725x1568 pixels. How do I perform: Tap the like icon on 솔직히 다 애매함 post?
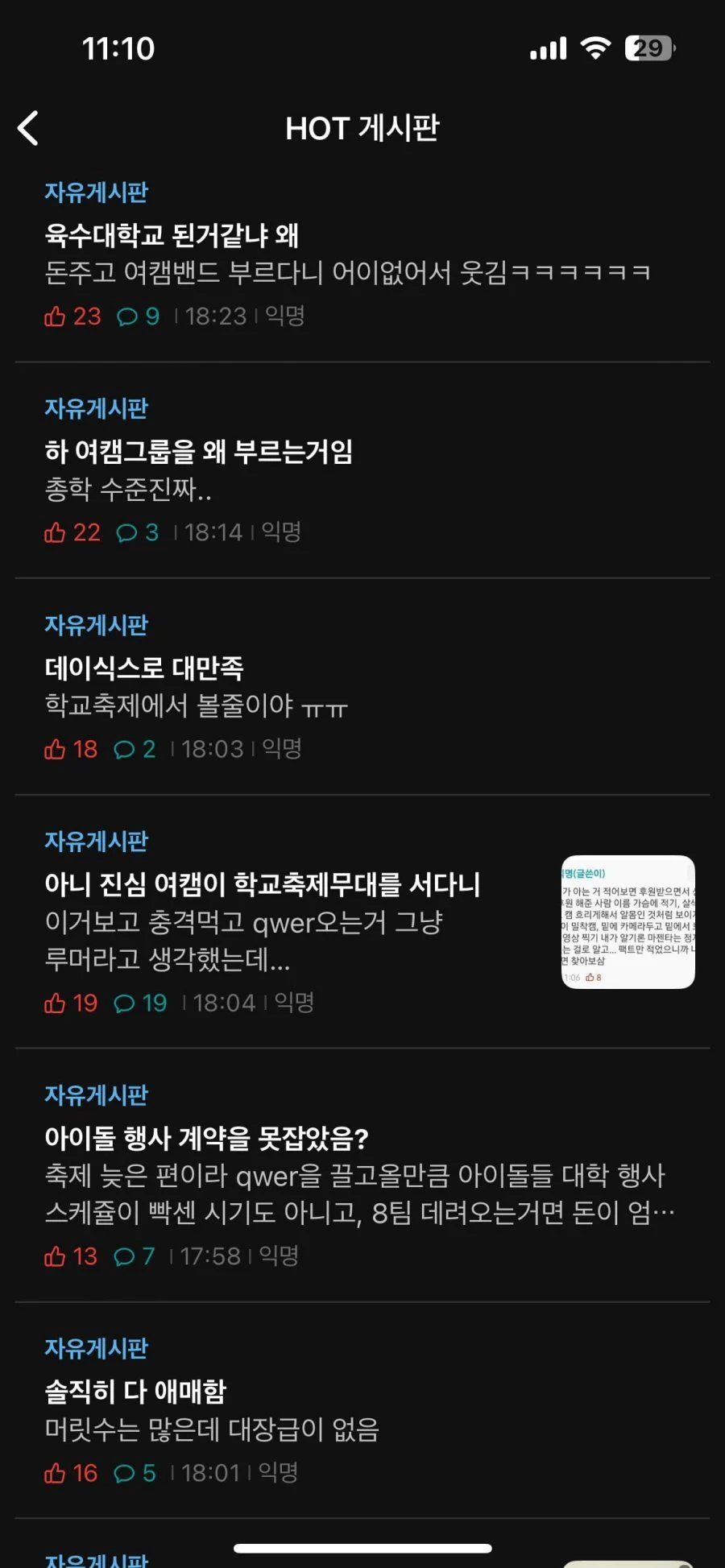[x=56, y=1473]
